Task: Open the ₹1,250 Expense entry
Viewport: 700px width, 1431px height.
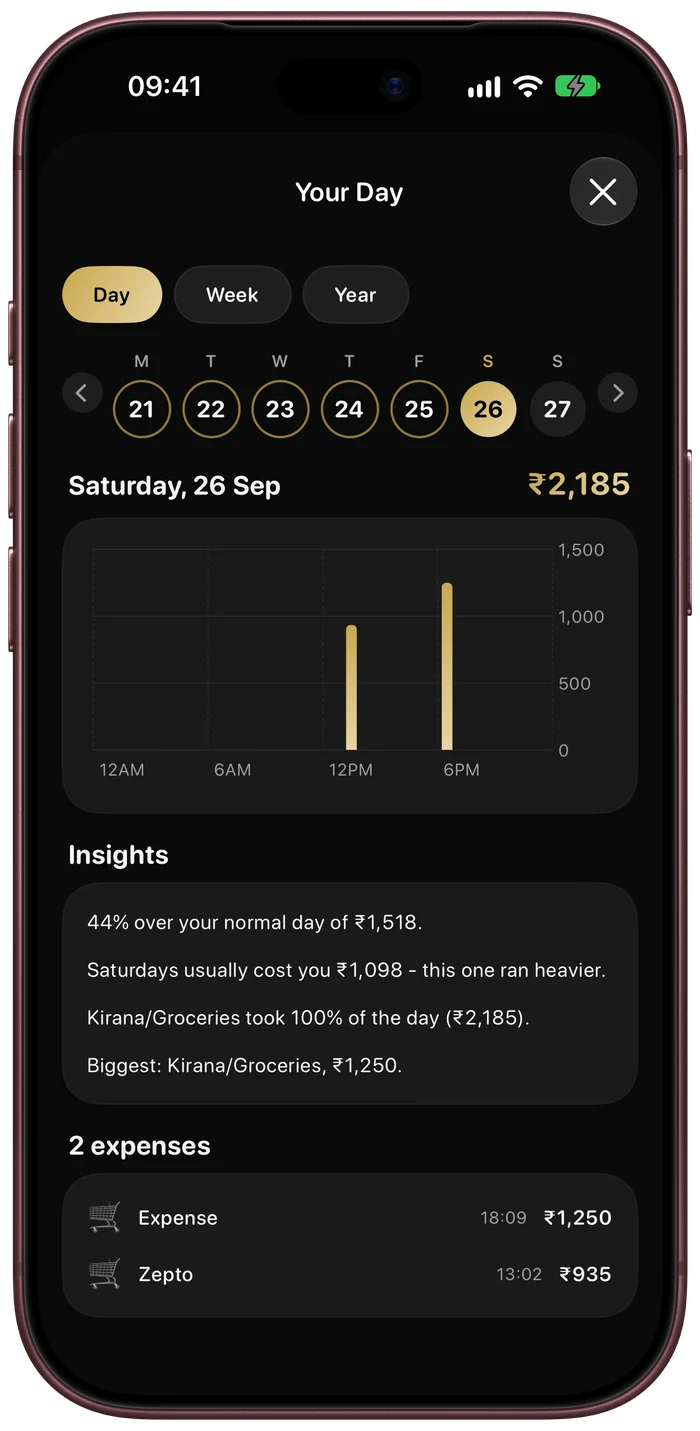Action: point(350,1218)
